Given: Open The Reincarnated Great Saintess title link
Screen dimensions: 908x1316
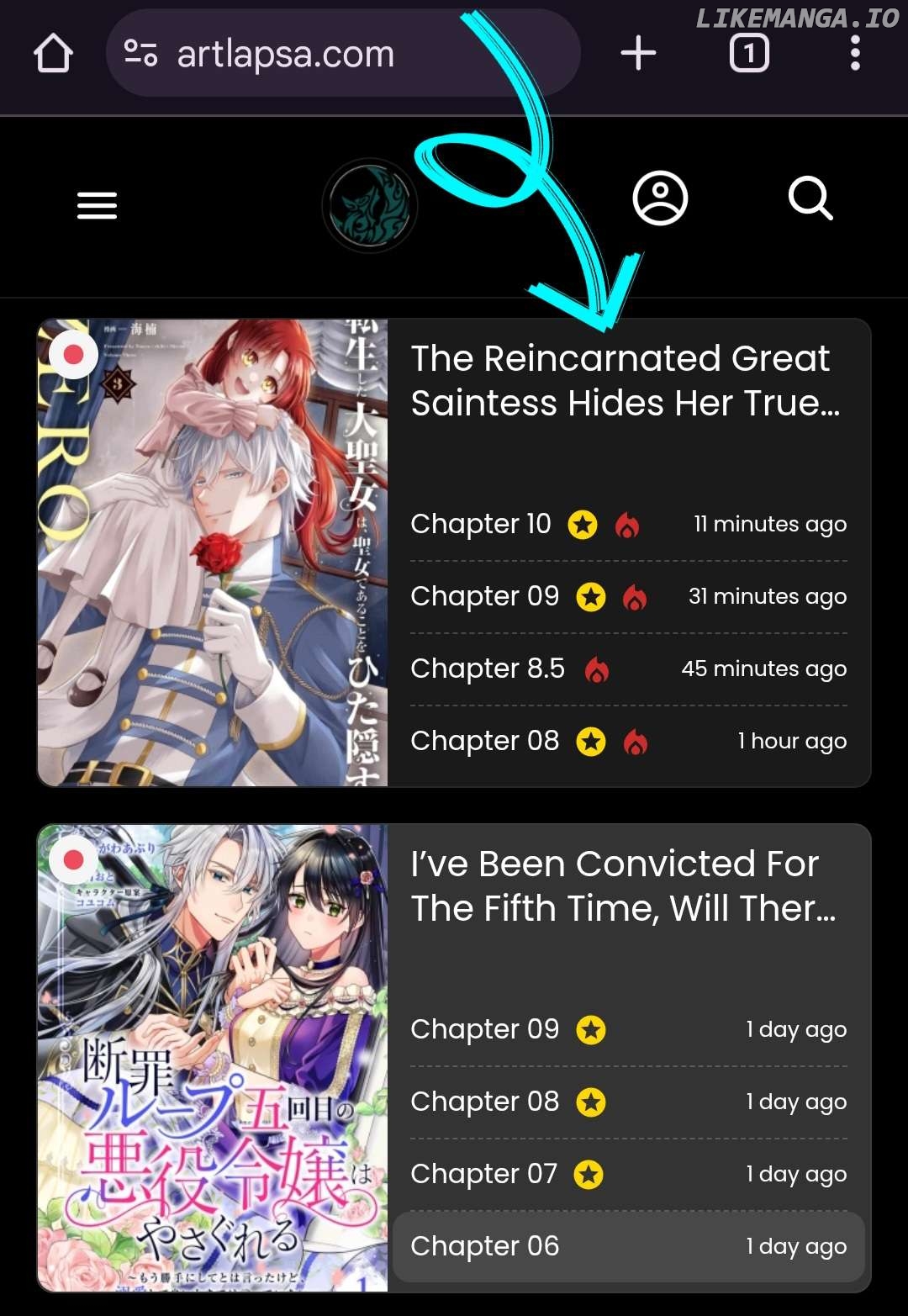Looking at the screenshot, I should 624,381.
